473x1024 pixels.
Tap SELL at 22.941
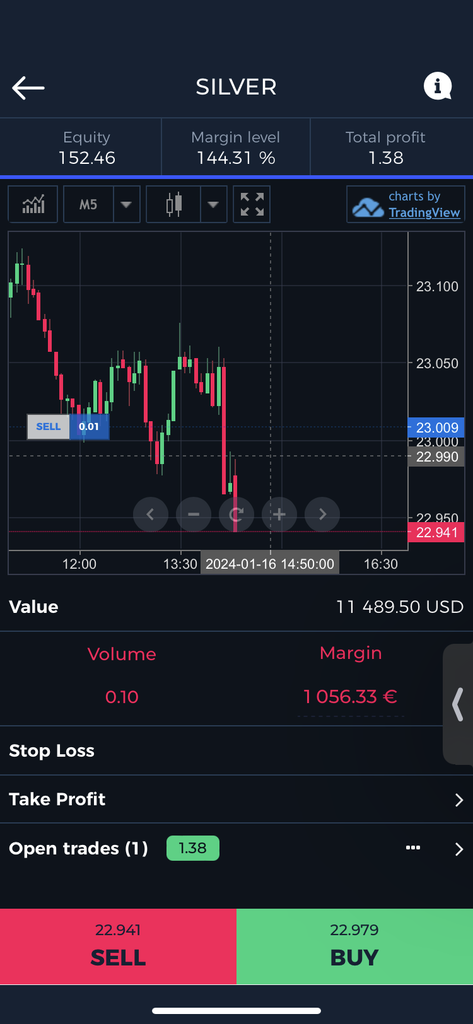coord(118,946)
